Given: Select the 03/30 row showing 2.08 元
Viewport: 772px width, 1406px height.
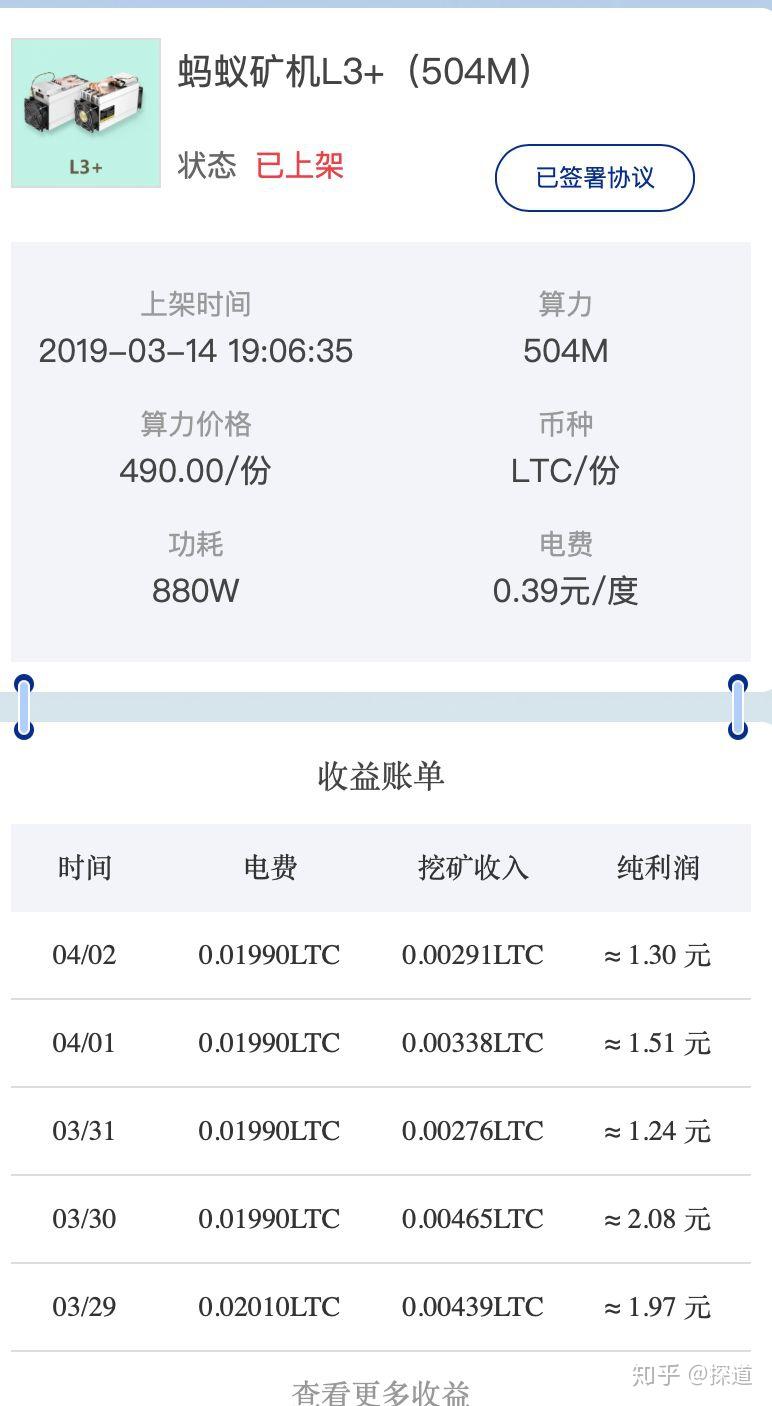Looking at the screenshot, I should (386, 1219).
